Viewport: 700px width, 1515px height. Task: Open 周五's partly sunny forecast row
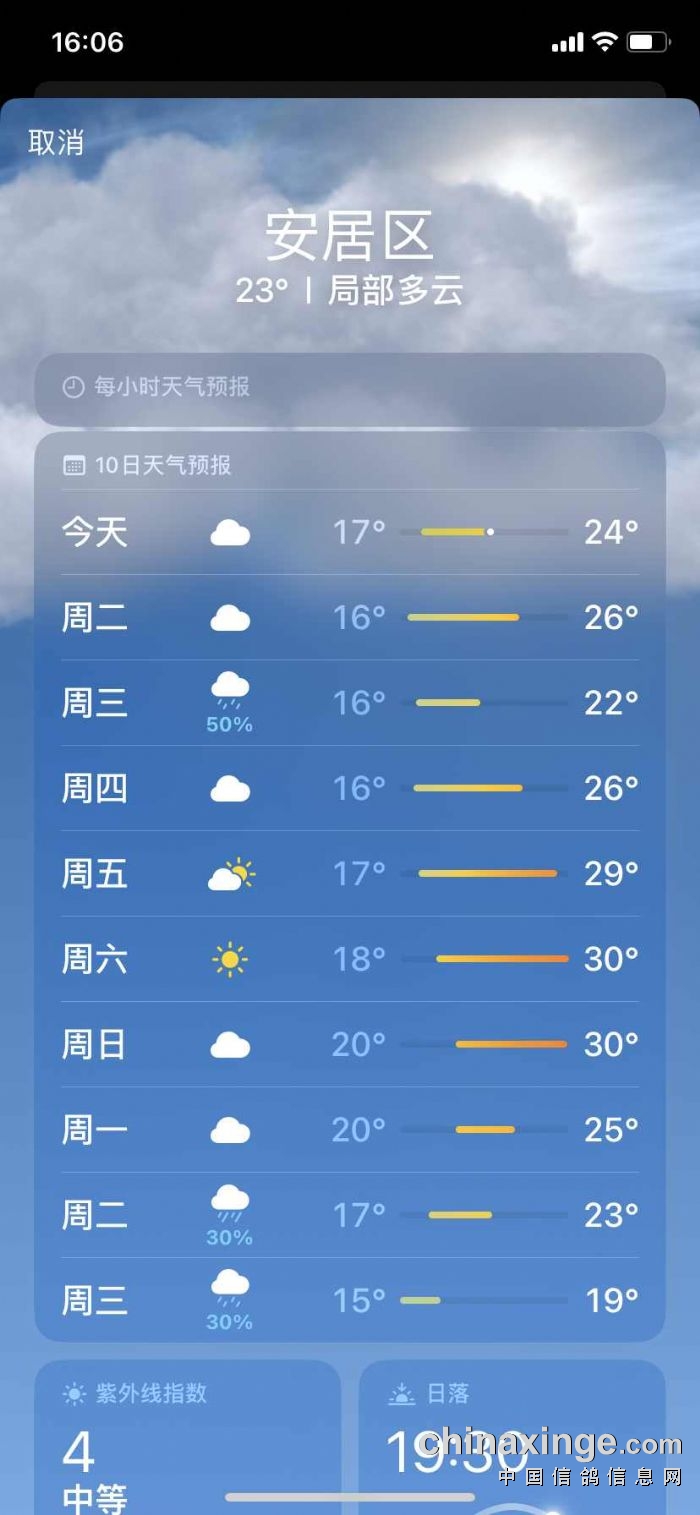350,874
